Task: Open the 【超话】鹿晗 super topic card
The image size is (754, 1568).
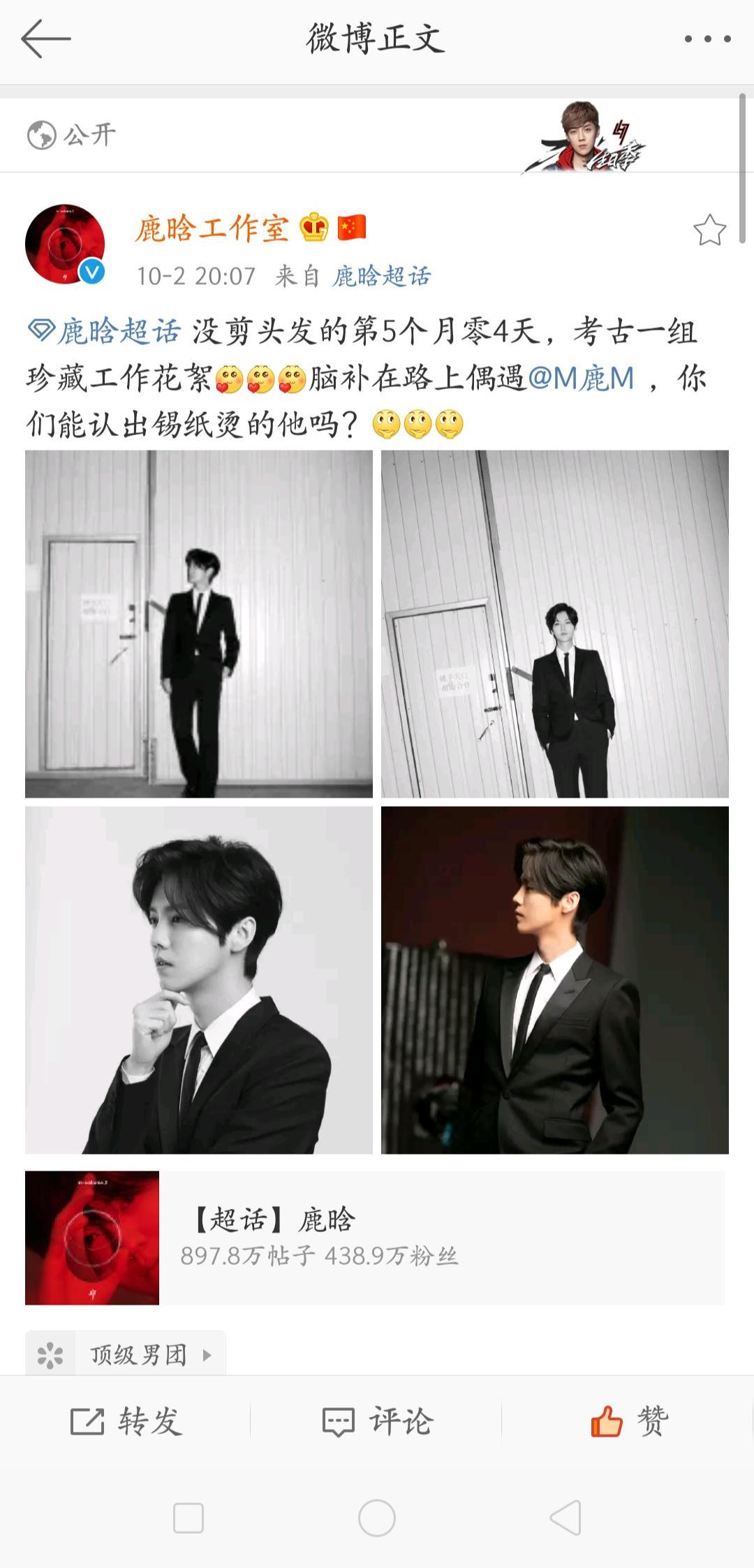Action: 374,1238
